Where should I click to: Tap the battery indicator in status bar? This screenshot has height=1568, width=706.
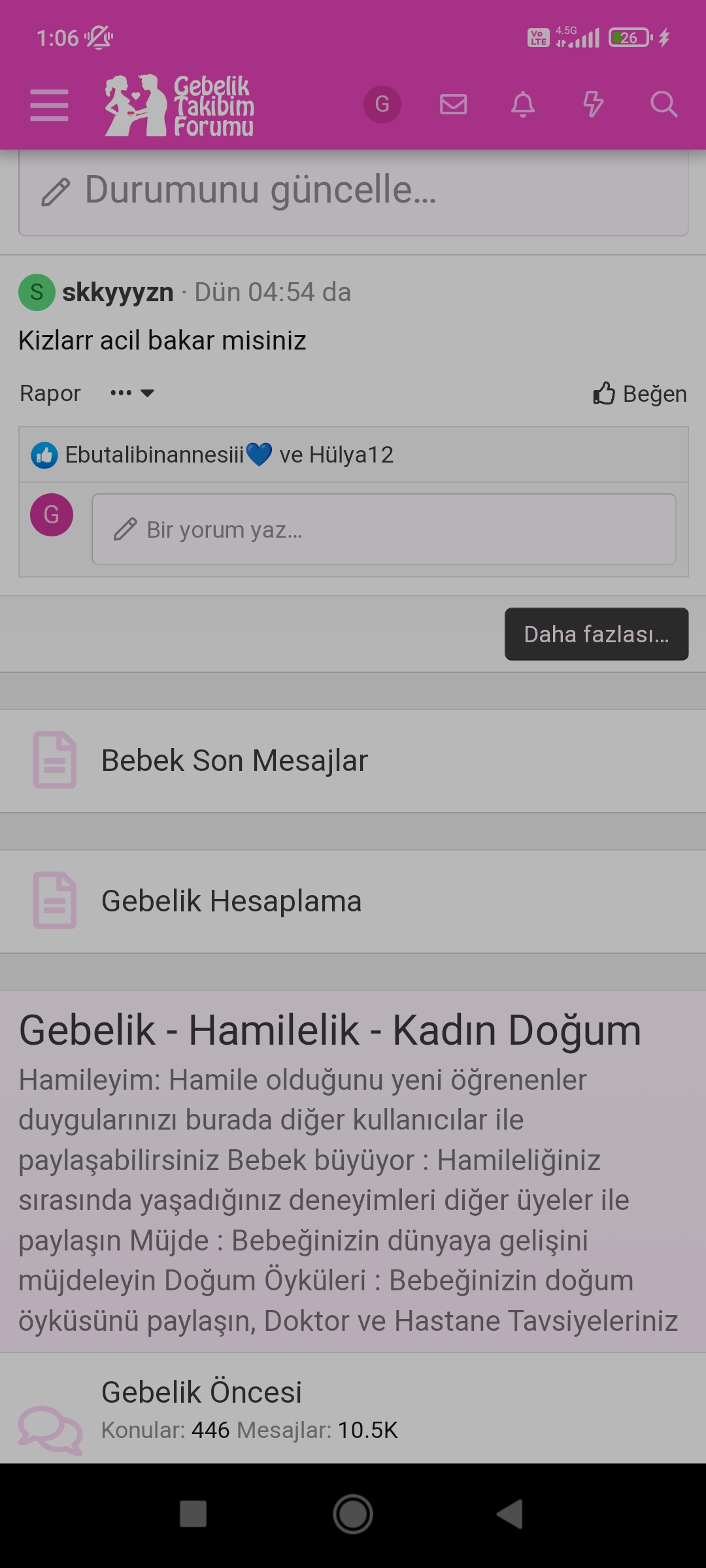[626, 39]
